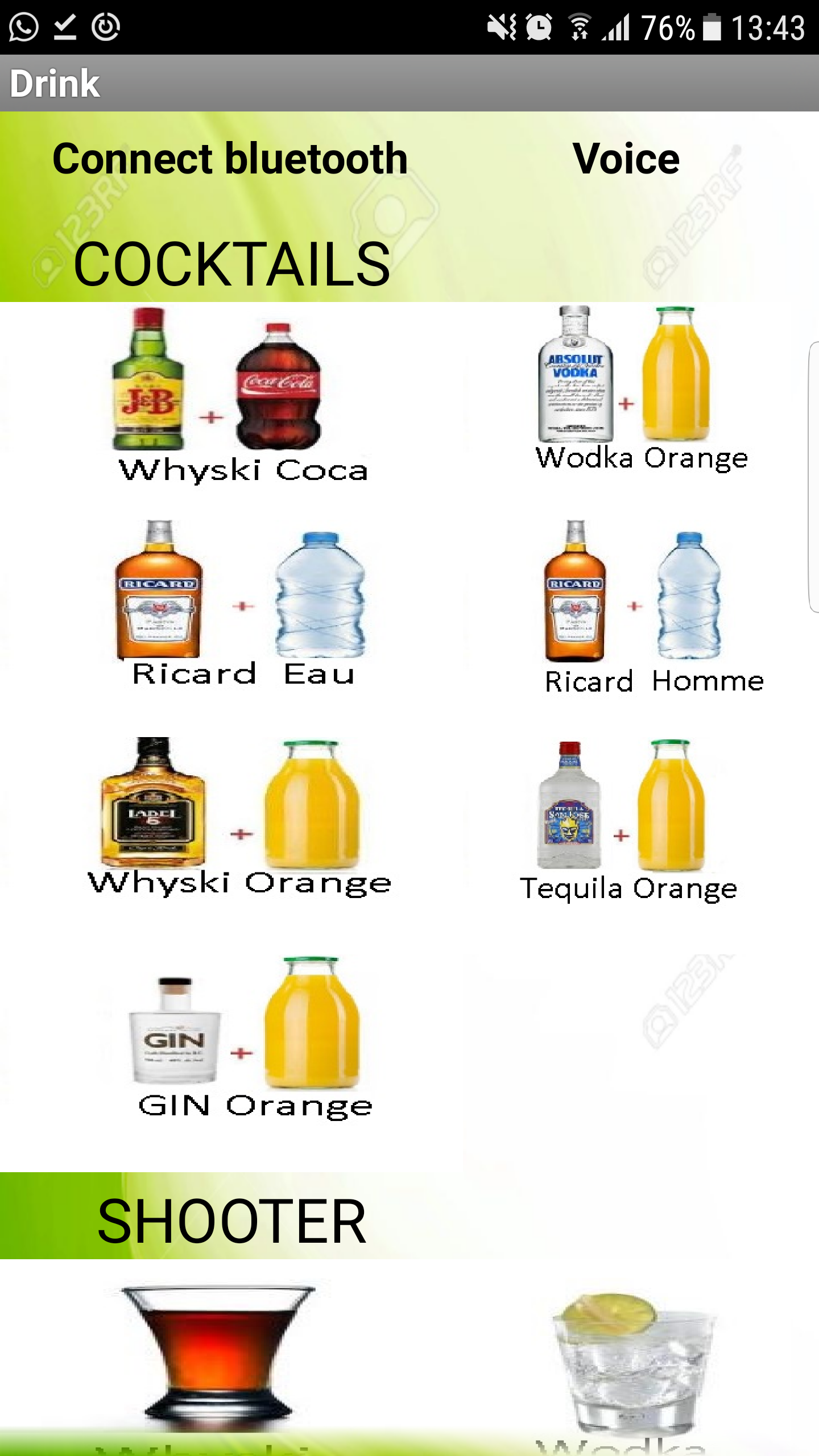The height and width of the screenshot is (1456, 819).
Task: Pick the Ricard Eau cocktail
Action: pyautogui.click(x=242, y=603)
